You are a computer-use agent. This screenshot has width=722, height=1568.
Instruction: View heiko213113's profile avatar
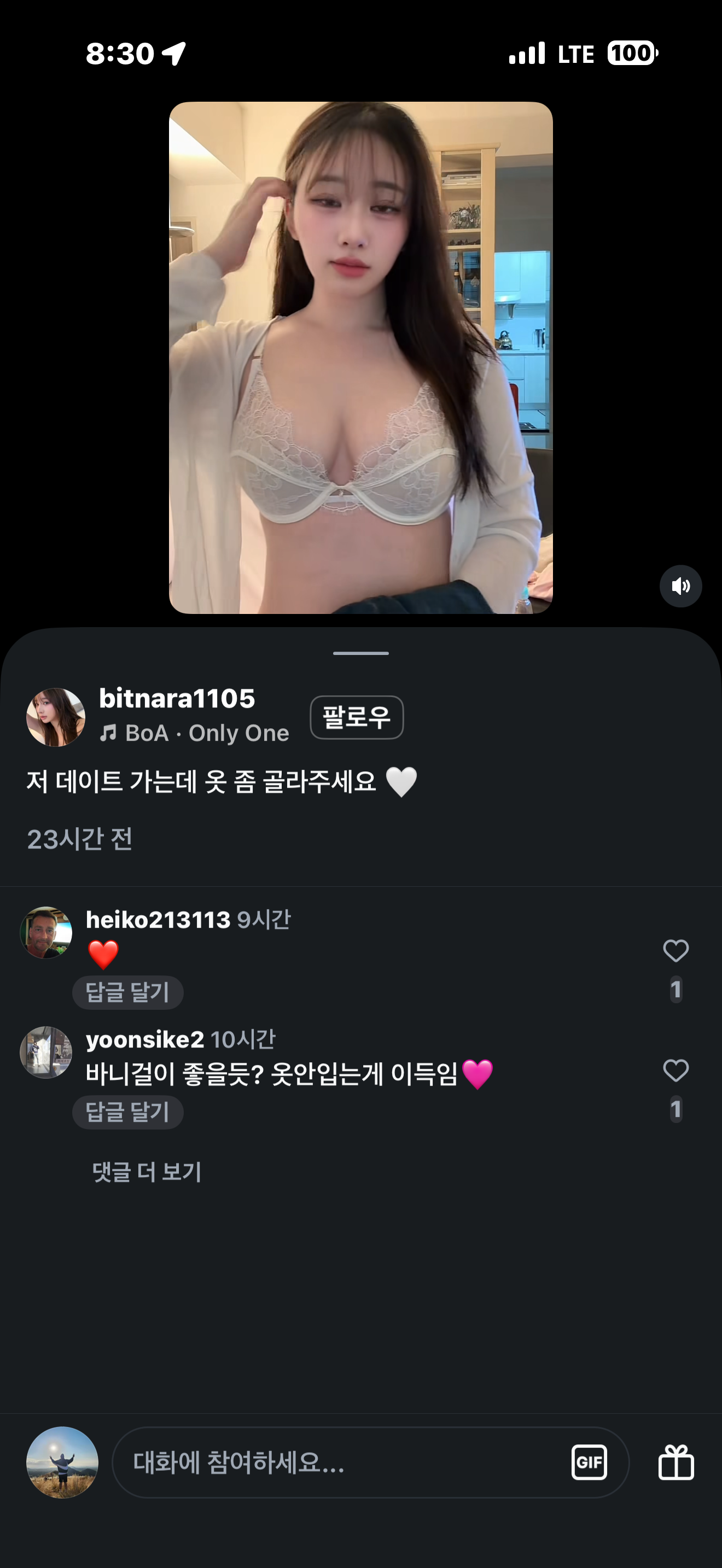coord(46,933)
